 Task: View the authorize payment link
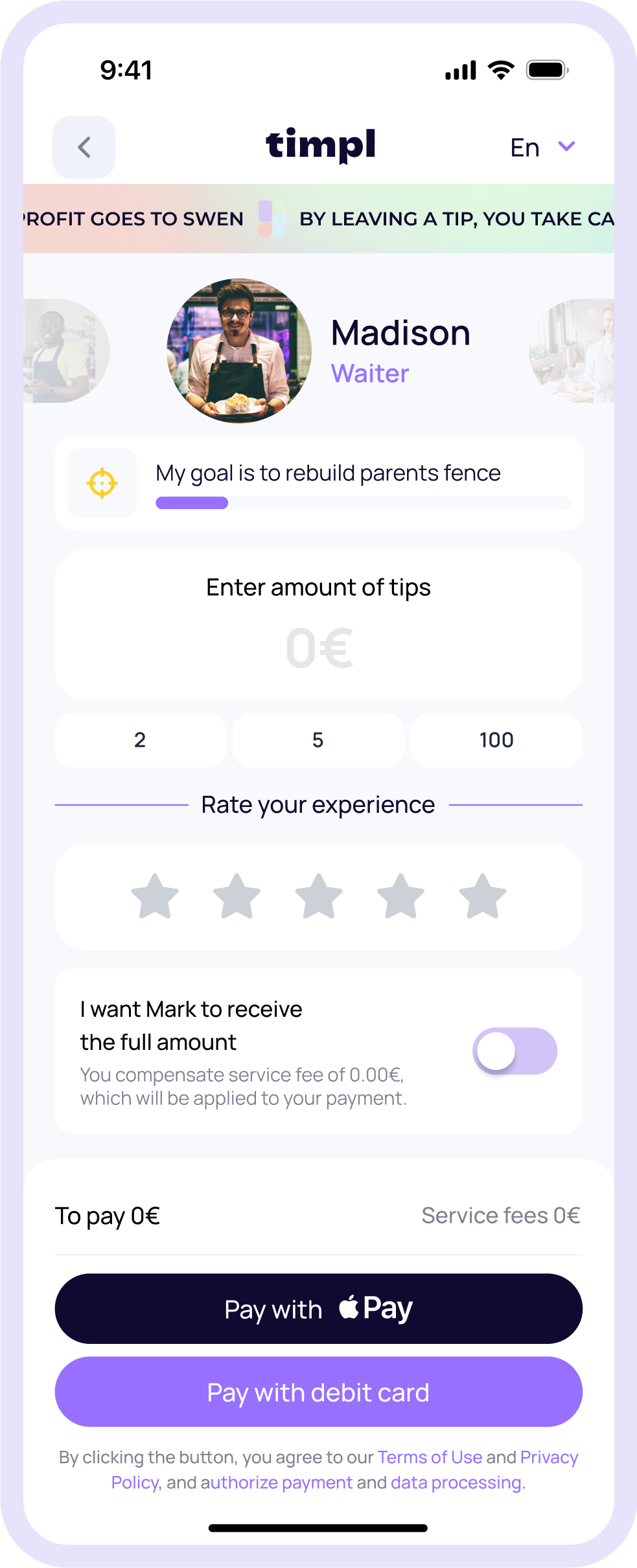click(x=277, y=1482)
